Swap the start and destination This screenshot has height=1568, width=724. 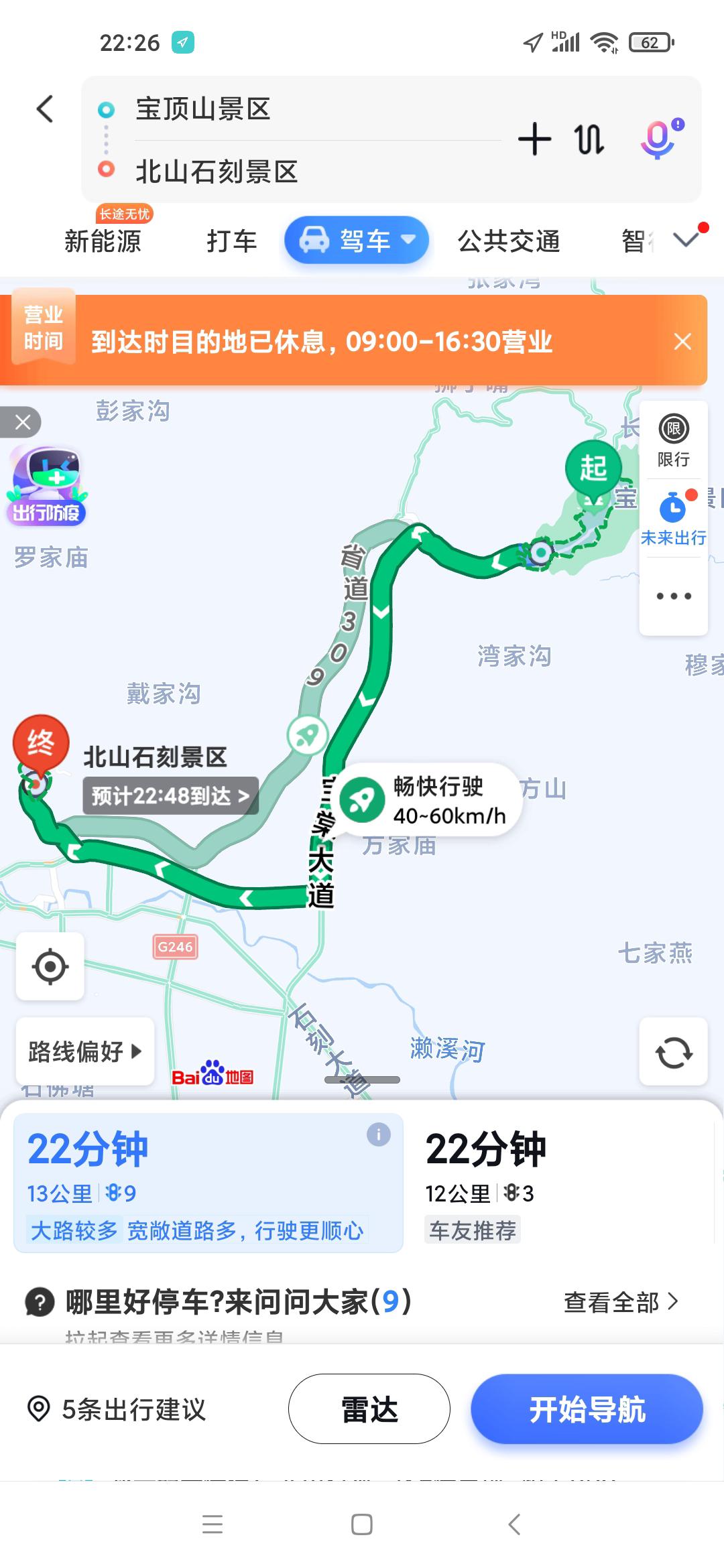click(589, 139)
